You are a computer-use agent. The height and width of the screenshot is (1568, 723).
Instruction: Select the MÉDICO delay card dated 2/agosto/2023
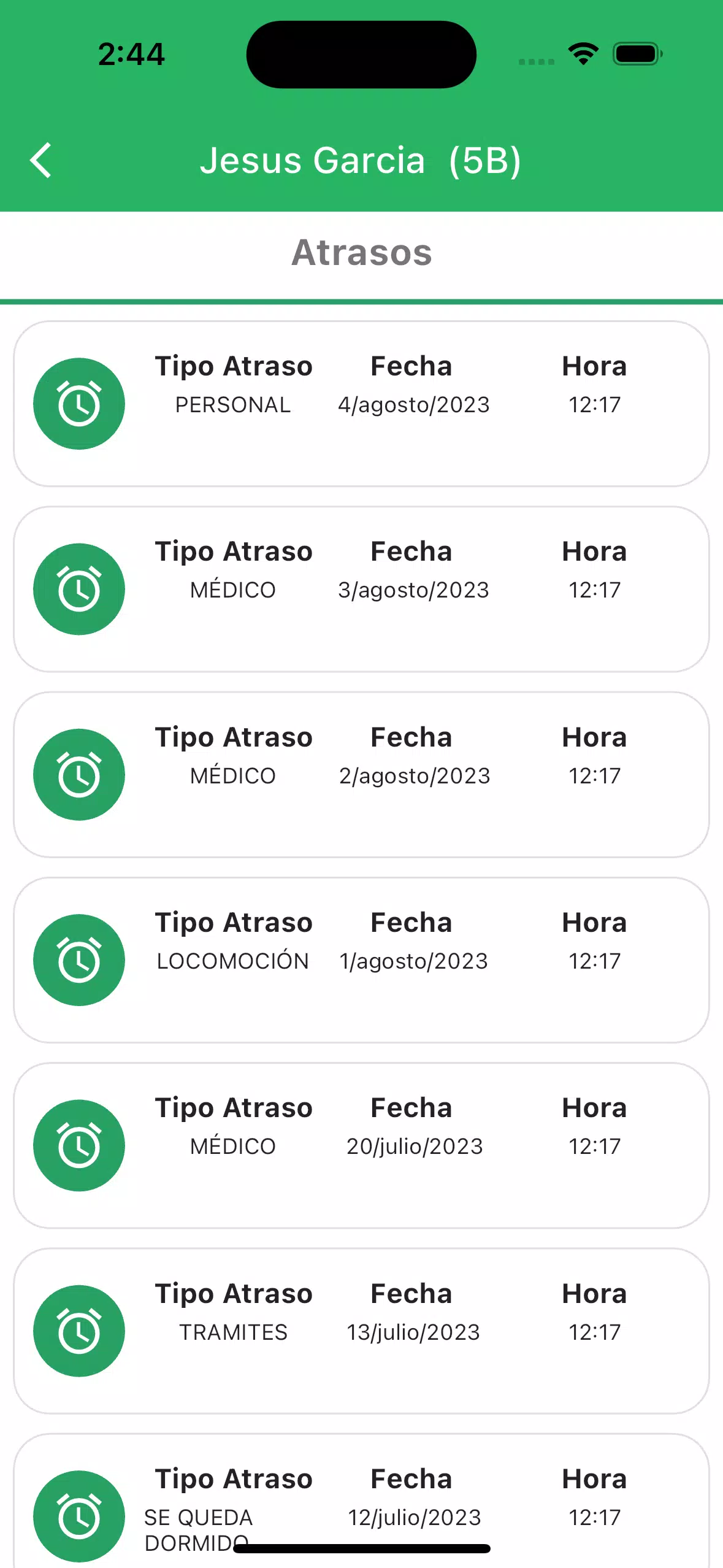361,774
